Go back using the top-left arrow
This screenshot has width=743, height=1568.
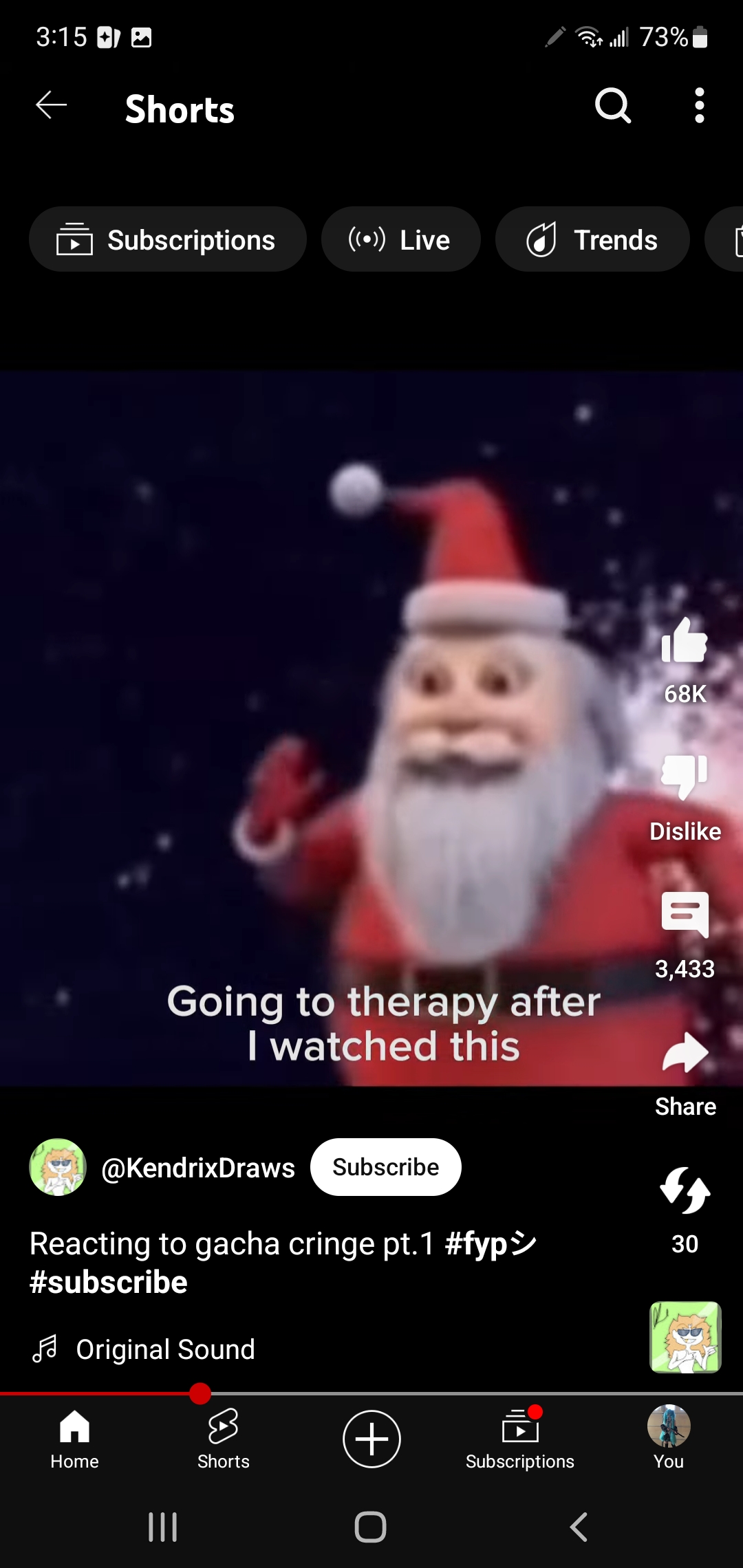pyautogui.click(x=52, y=106)
